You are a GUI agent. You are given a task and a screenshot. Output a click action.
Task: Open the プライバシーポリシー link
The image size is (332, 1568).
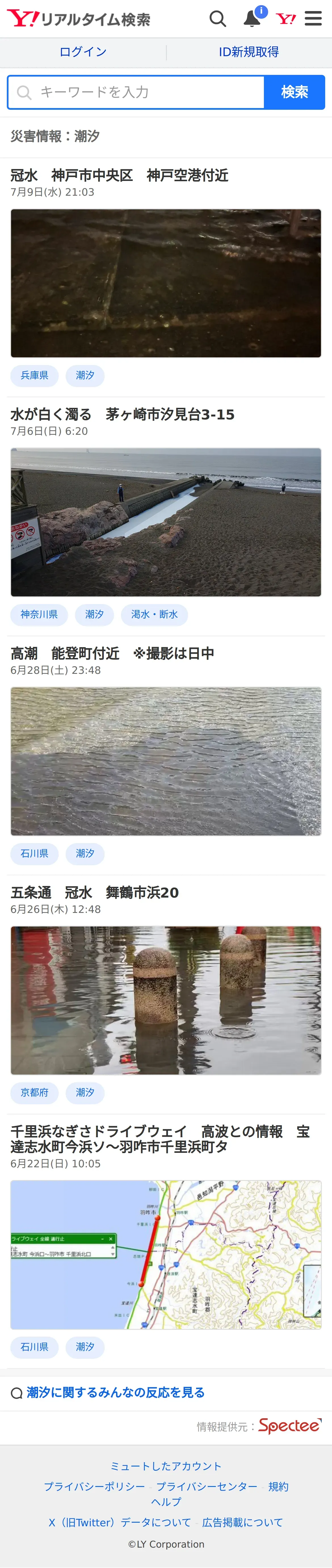94,1486
